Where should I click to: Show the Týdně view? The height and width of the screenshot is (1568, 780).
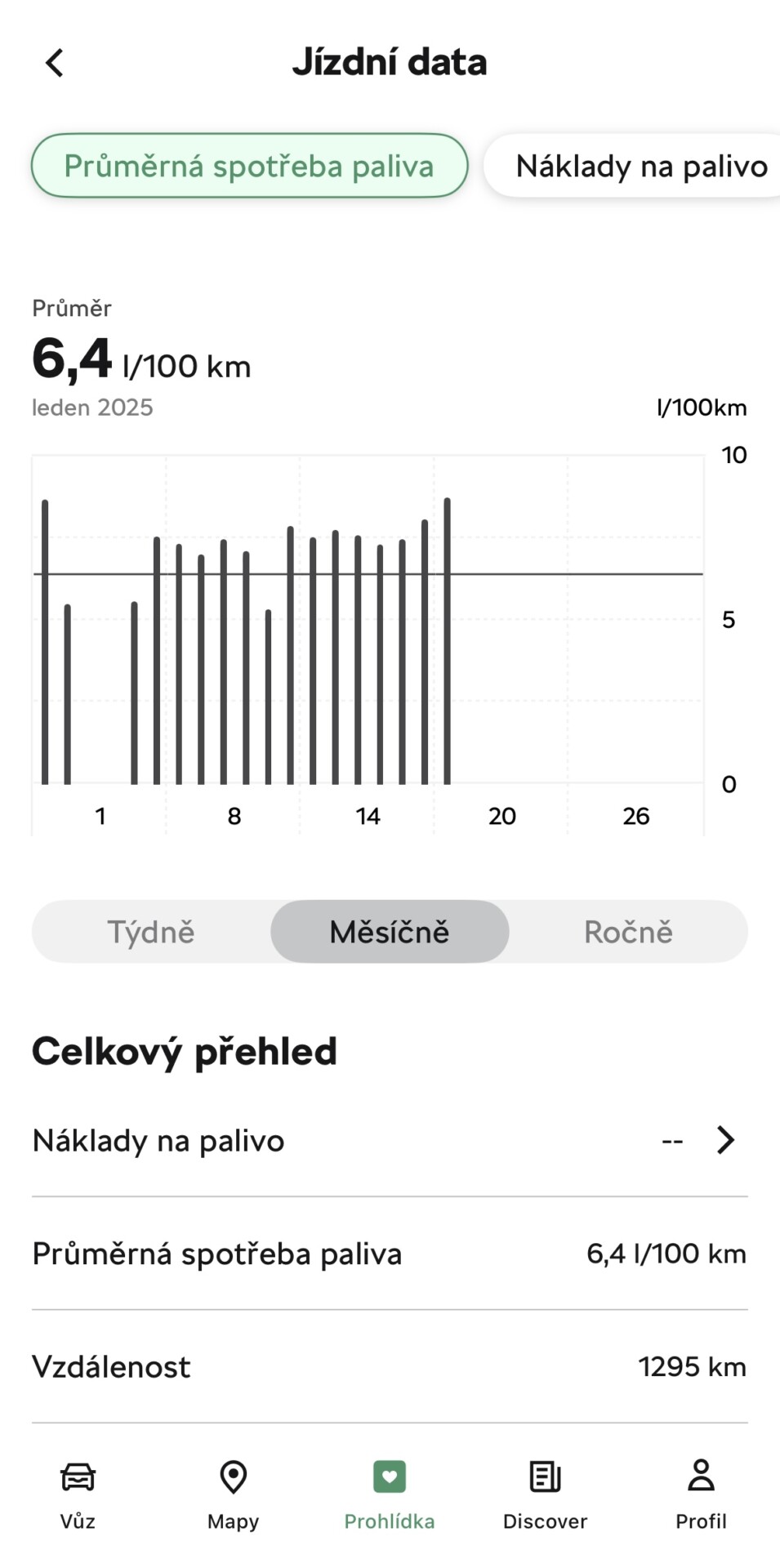[151, 932]
